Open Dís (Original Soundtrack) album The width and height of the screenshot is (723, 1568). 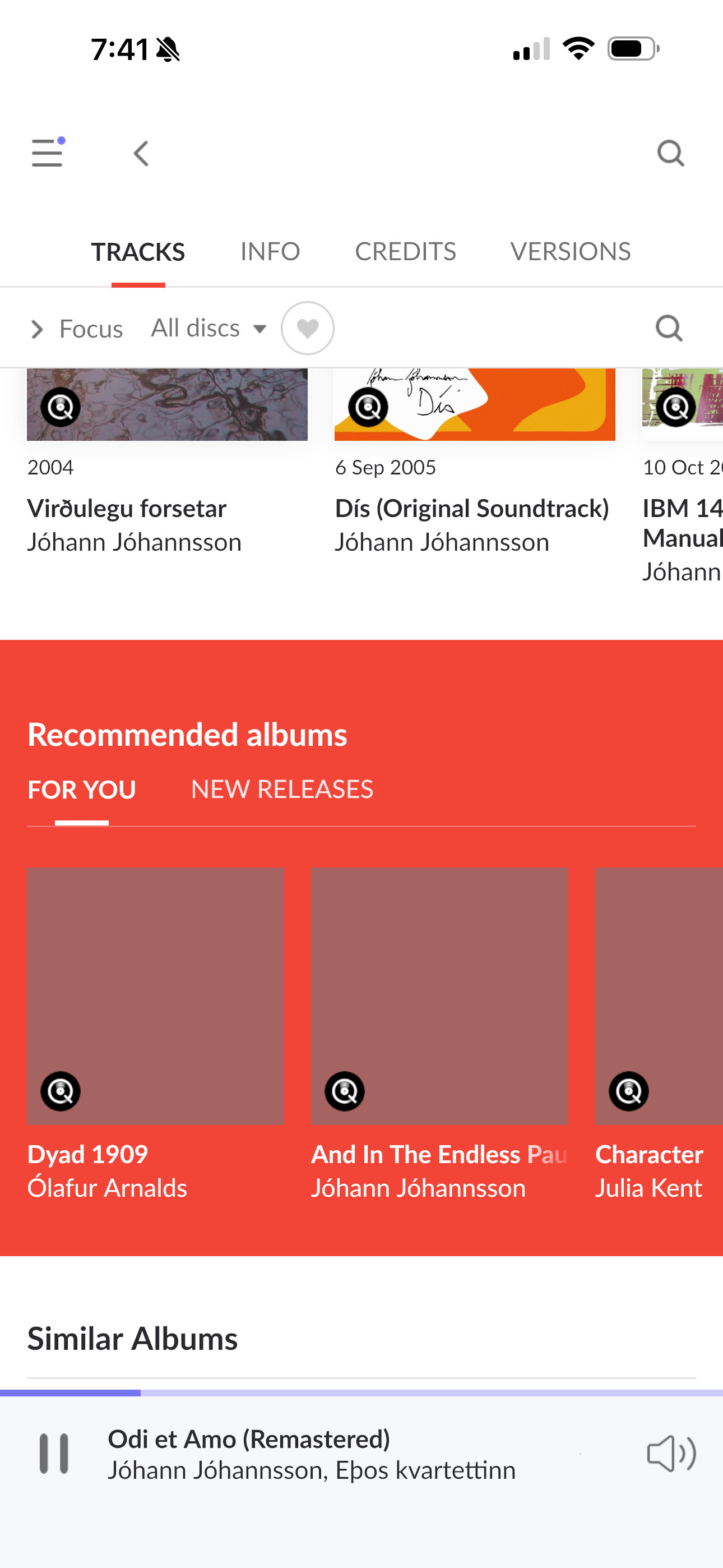click(475, 462)
